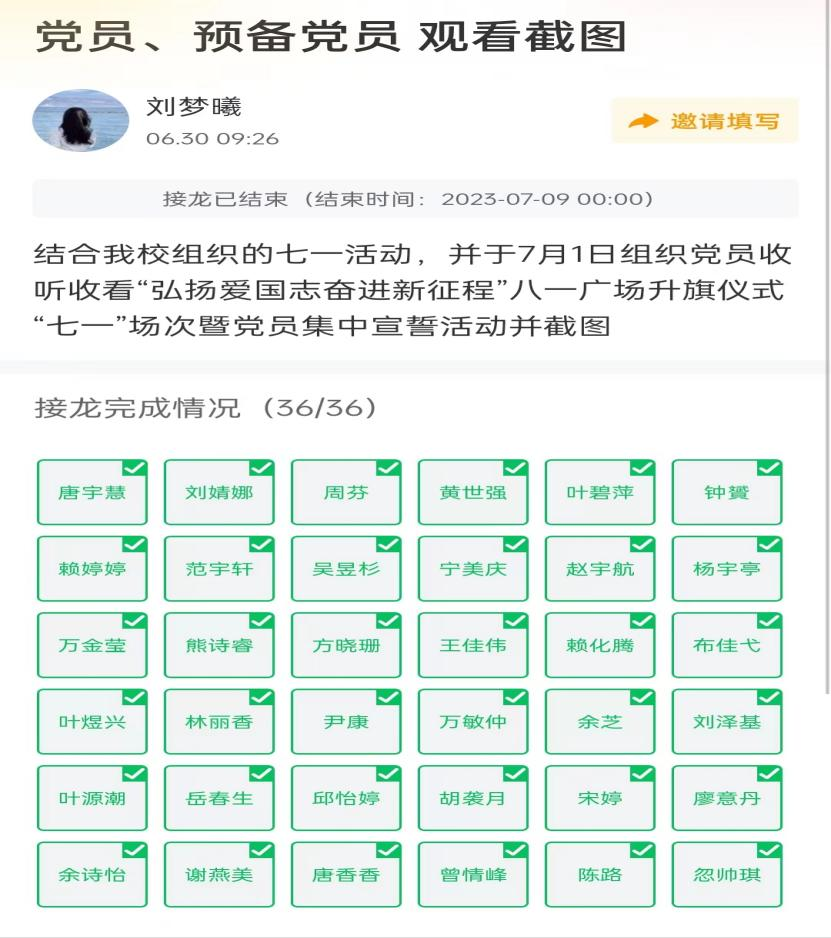View the entry from 陈路
This screenshot has width=831, height=938.
click(600, 874)
